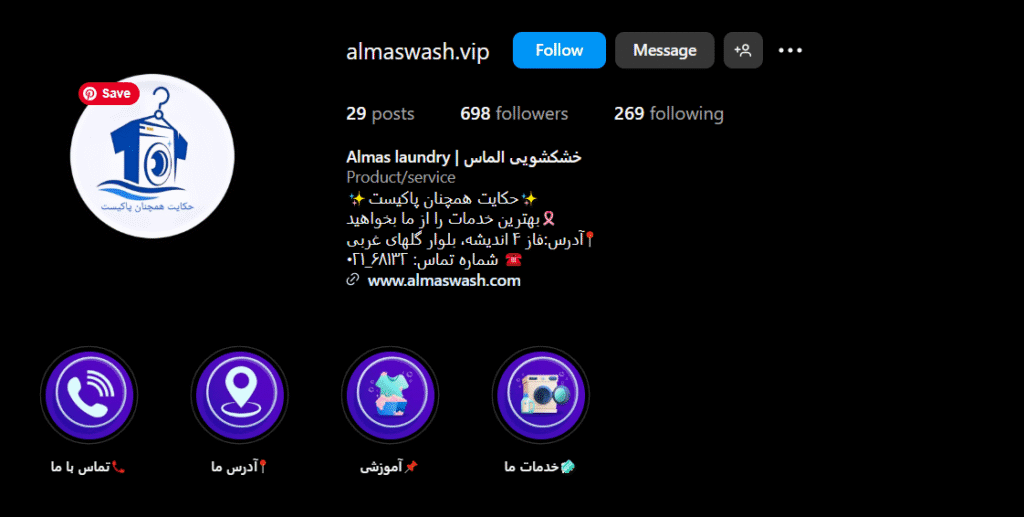Save the profile picture with Pinterest Save
The height and width of the screenshot is (517, 1024).
[108, 93]
